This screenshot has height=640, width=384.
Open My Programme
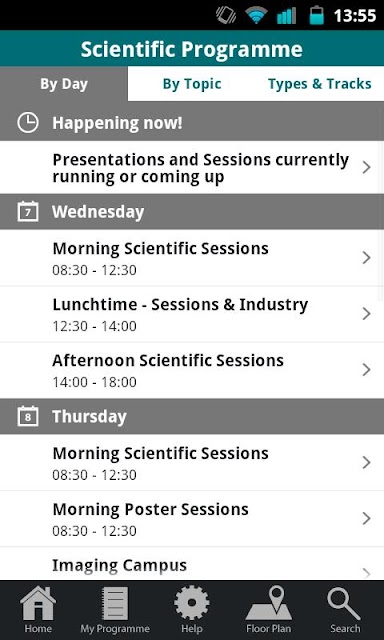point(115,610)
